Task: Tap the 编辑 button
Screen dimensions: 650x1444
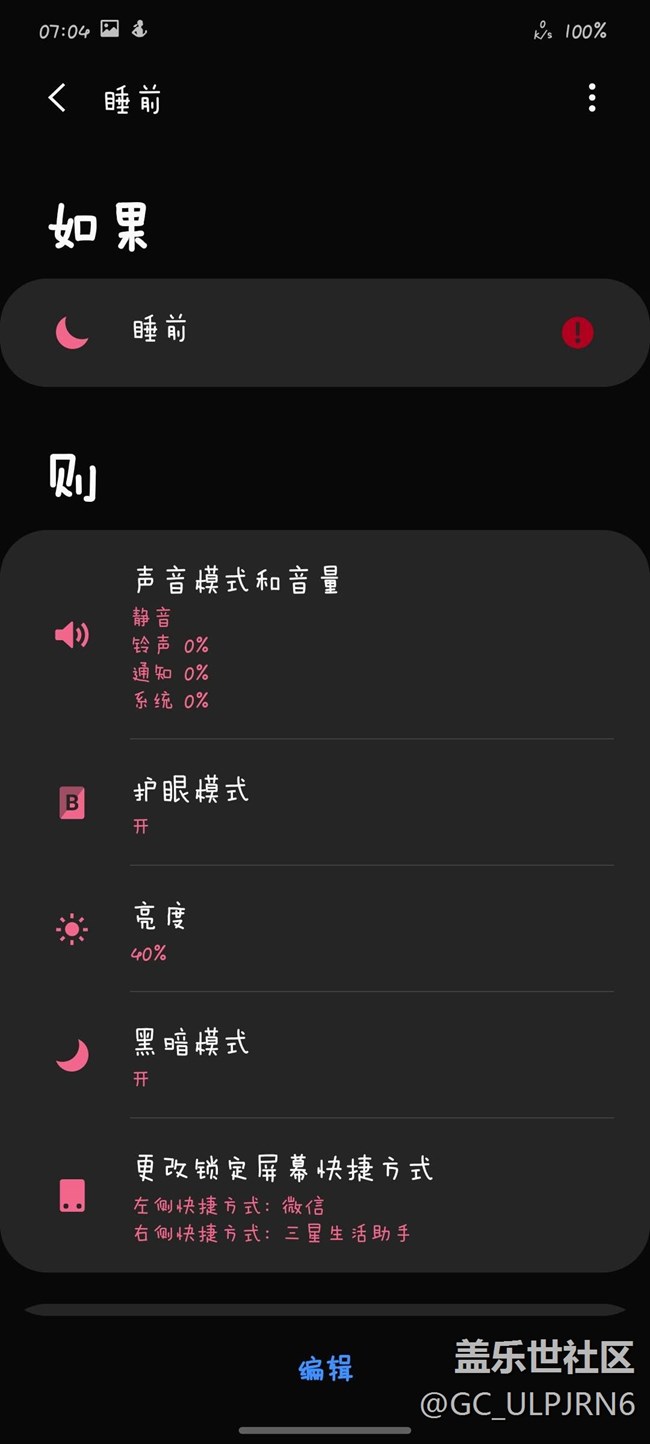Action: (326, 1369)
